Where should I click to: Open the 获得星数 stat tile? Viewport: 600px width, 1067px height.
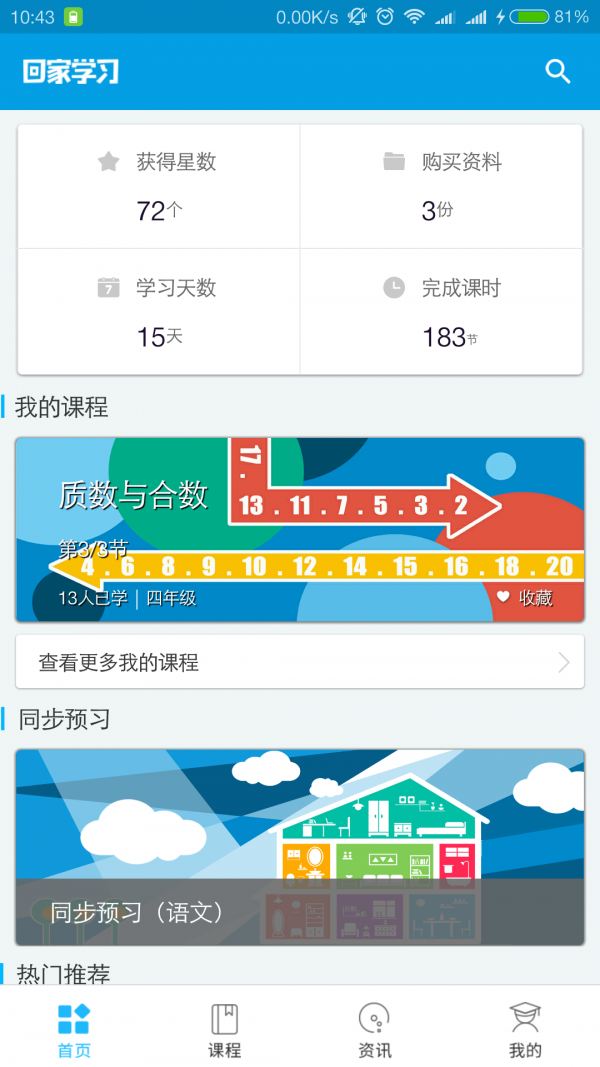pyautogui.click(x=158, y=186)
